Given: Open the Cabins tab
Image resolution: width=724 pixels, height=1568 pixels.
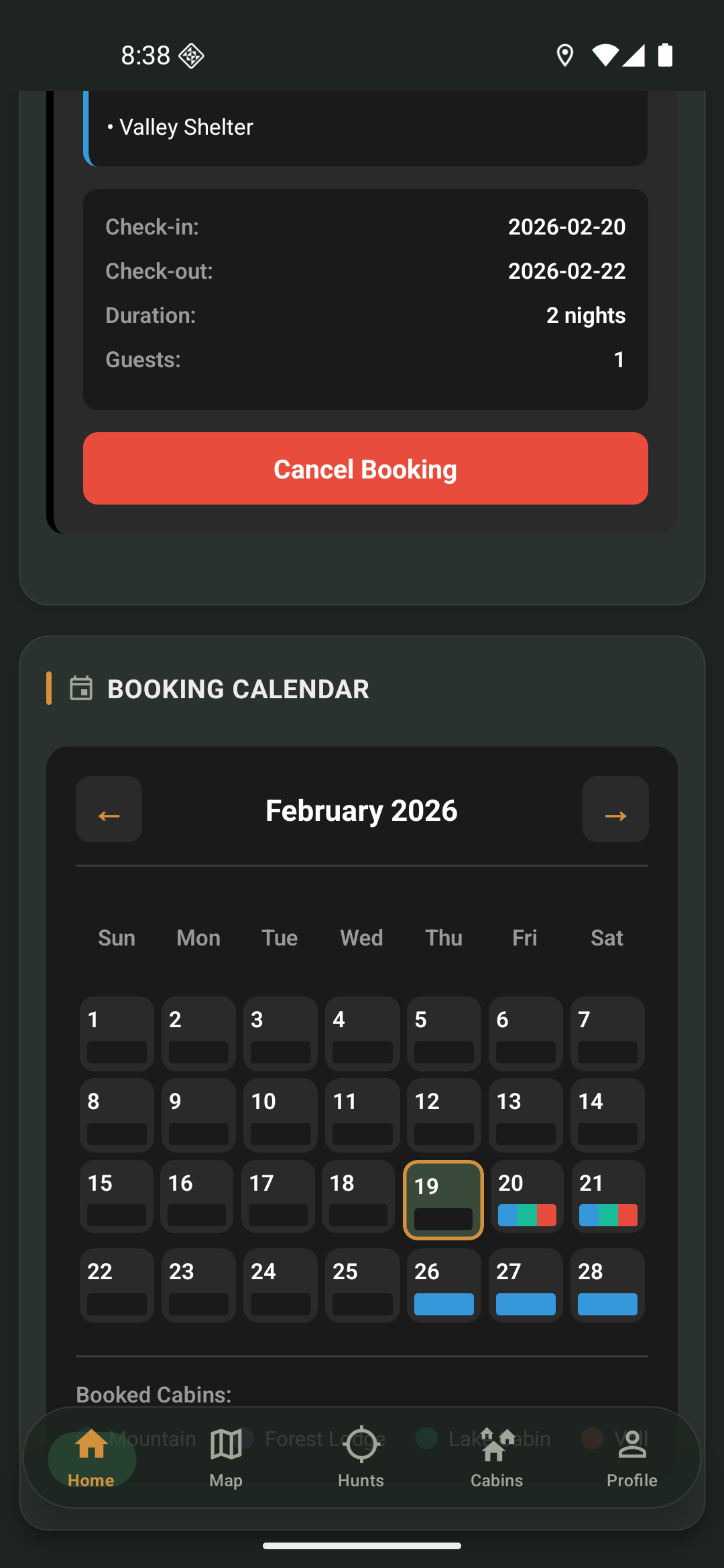Looking at the screenshot, I should click(496, 1458).
